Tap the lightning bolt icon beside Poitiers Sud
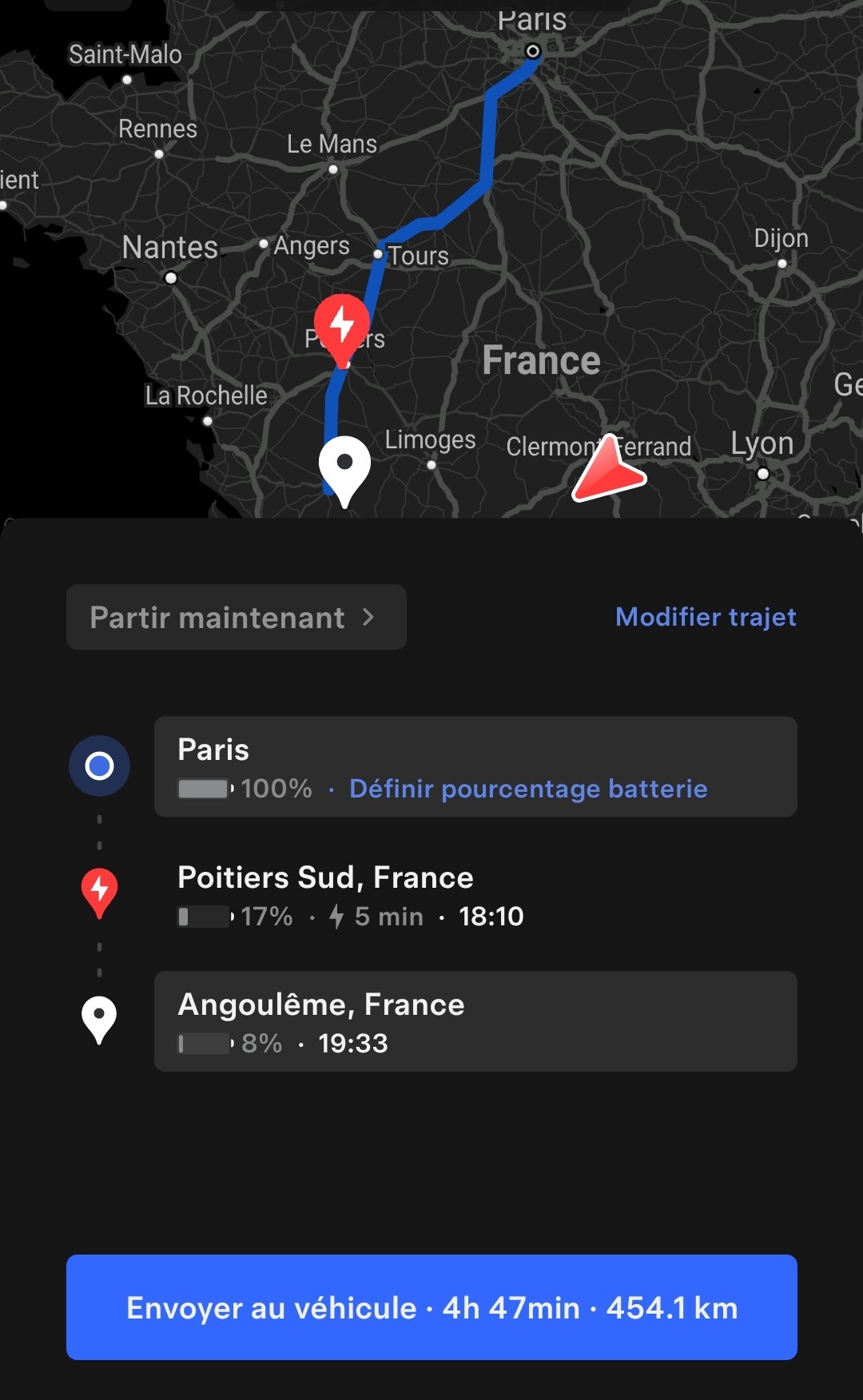 [99, 889]
